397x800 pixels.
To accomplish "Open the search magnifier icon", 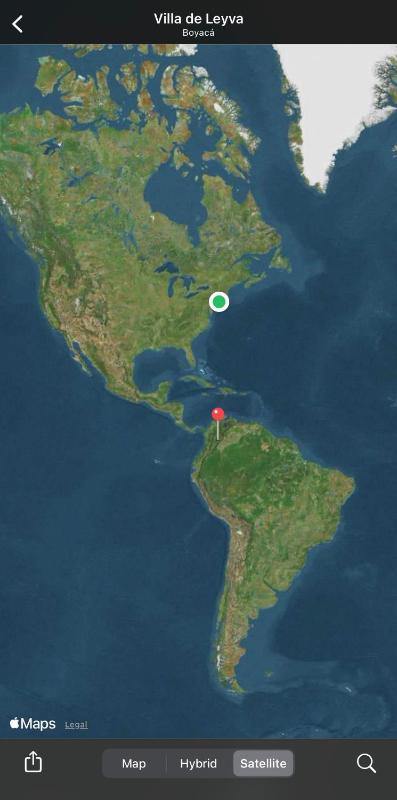I will click(366, 763).
